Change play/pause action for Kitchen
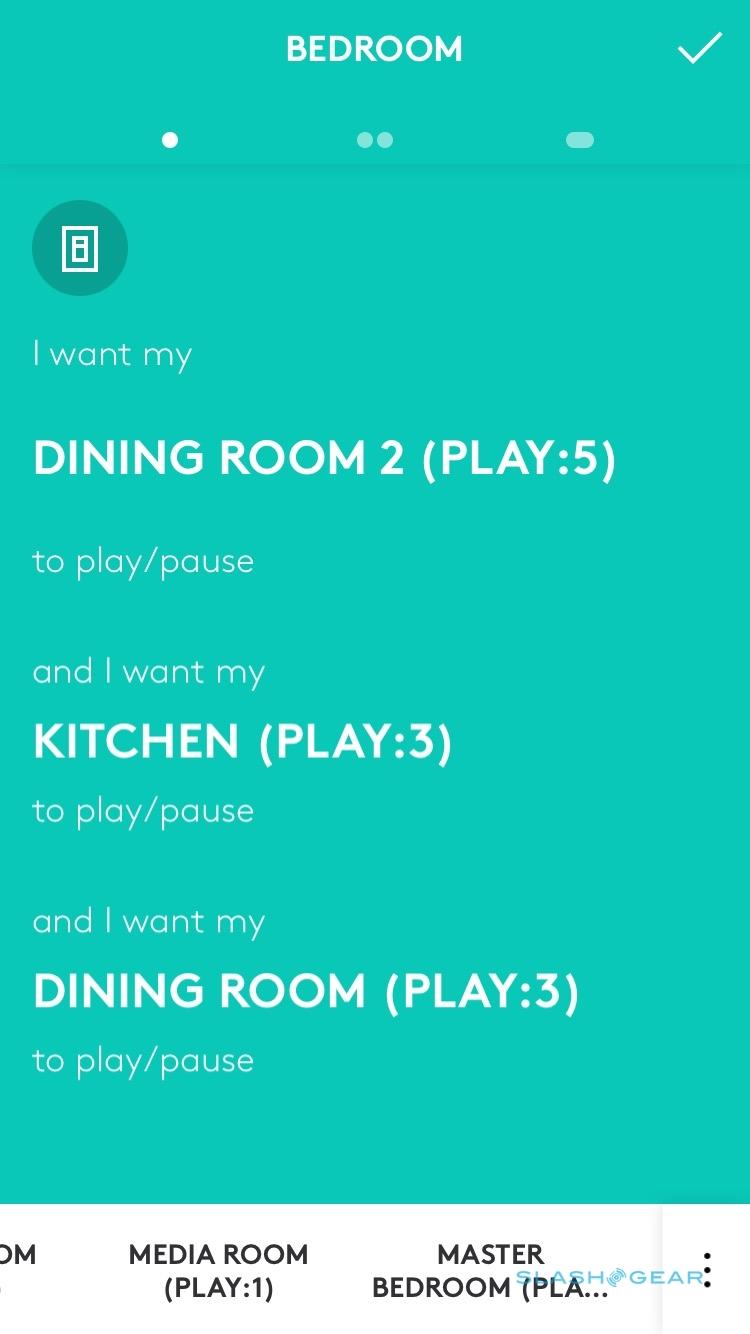750x1334 pixels. tap(143, 811)
